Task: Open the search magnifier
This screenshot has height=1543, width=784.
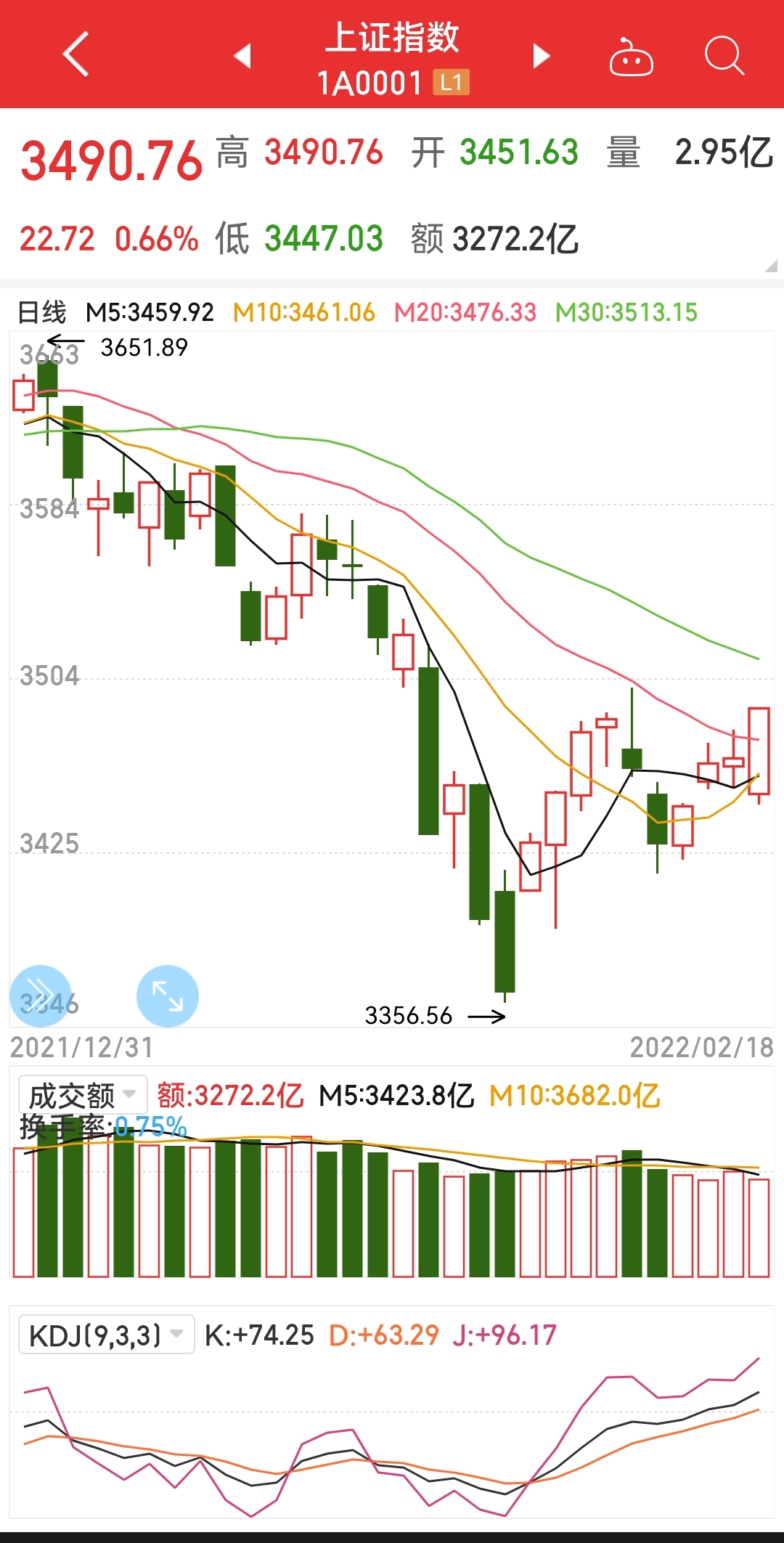Action: pos(724,55)
